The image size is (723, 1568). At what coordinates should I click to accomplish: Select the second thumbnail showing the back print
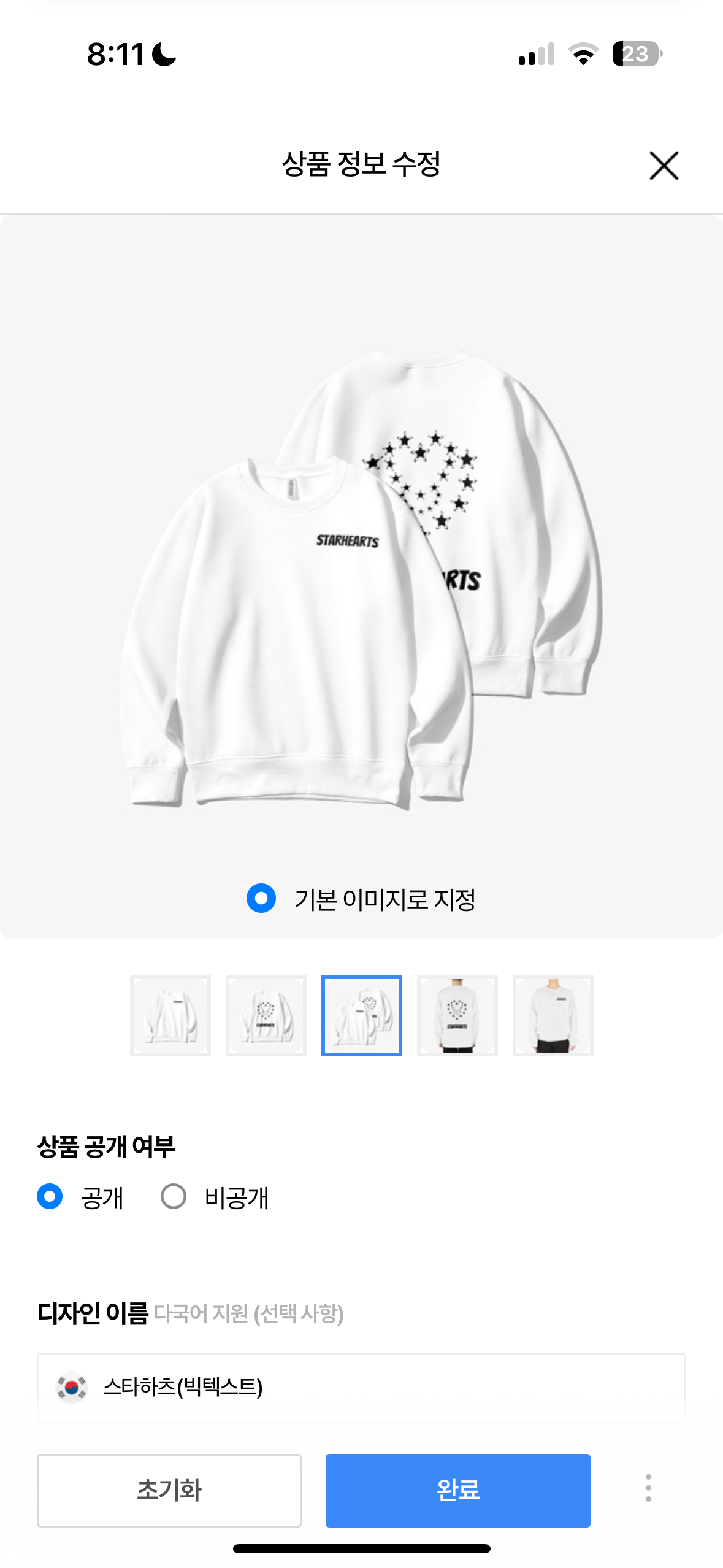pos(266,1015)
